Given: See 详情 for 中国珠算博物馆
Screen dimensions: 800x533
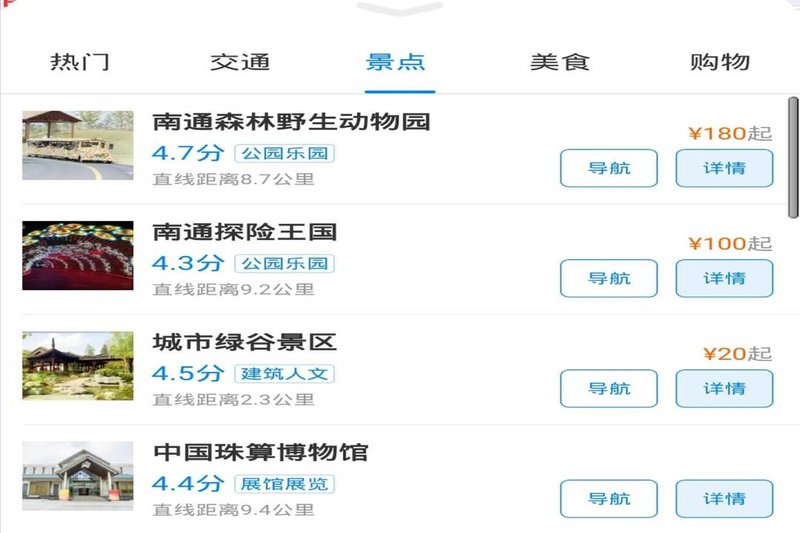Looking at the screenshot, I should (724, 498).
